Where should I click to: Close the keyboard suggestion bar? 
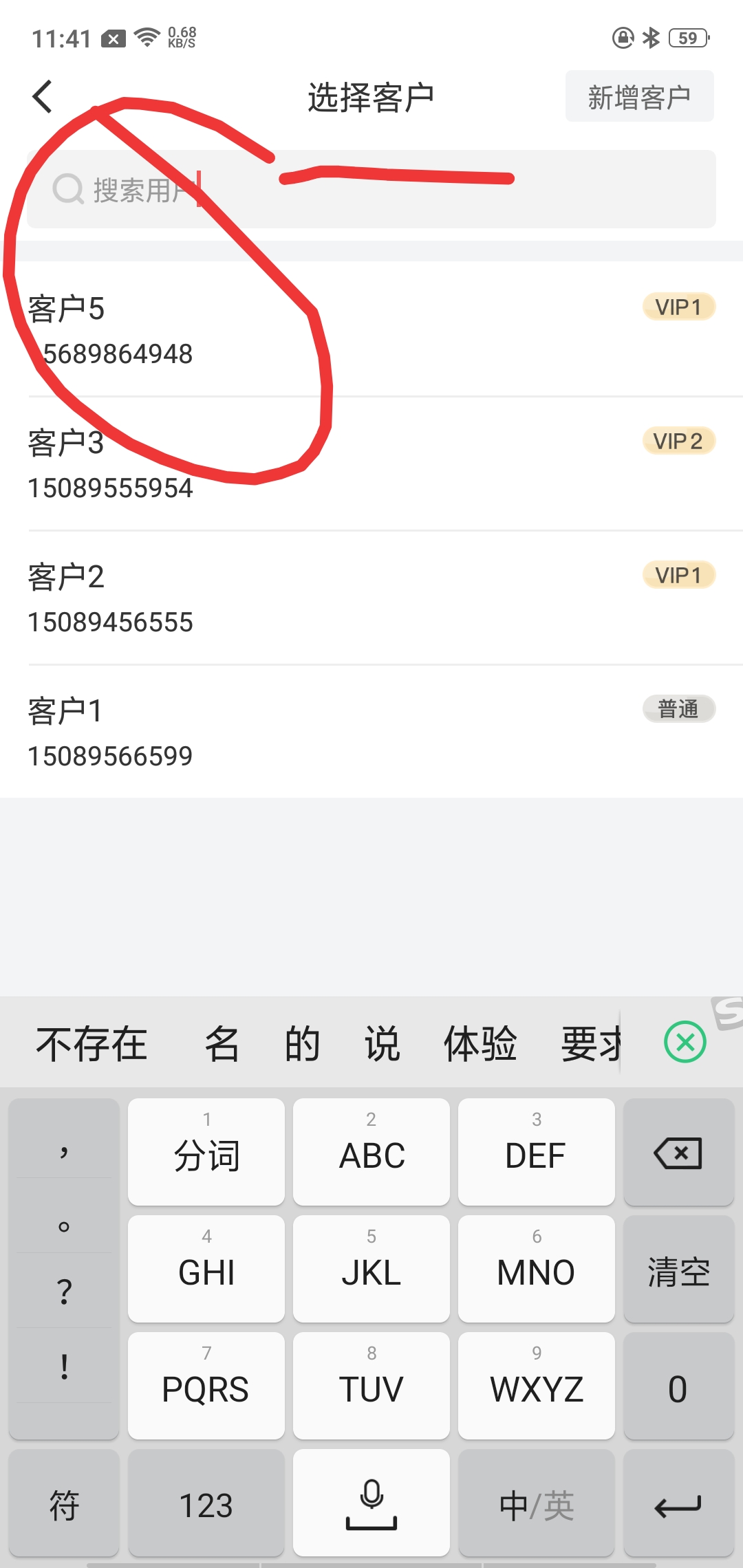(x=685, y=1042)
